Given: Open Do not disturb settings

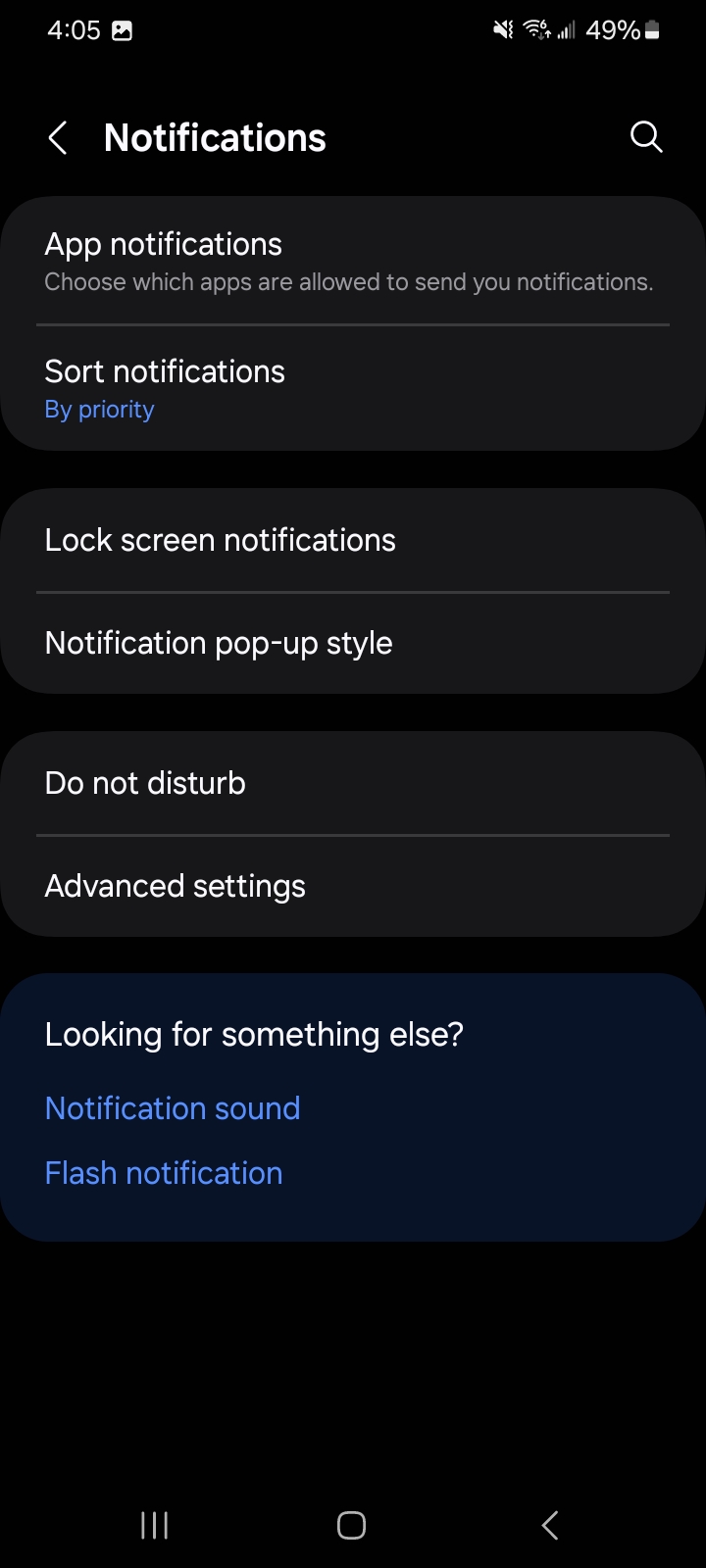Looking at the screenshot, I should pyautogui.click(x=353, y=783).
